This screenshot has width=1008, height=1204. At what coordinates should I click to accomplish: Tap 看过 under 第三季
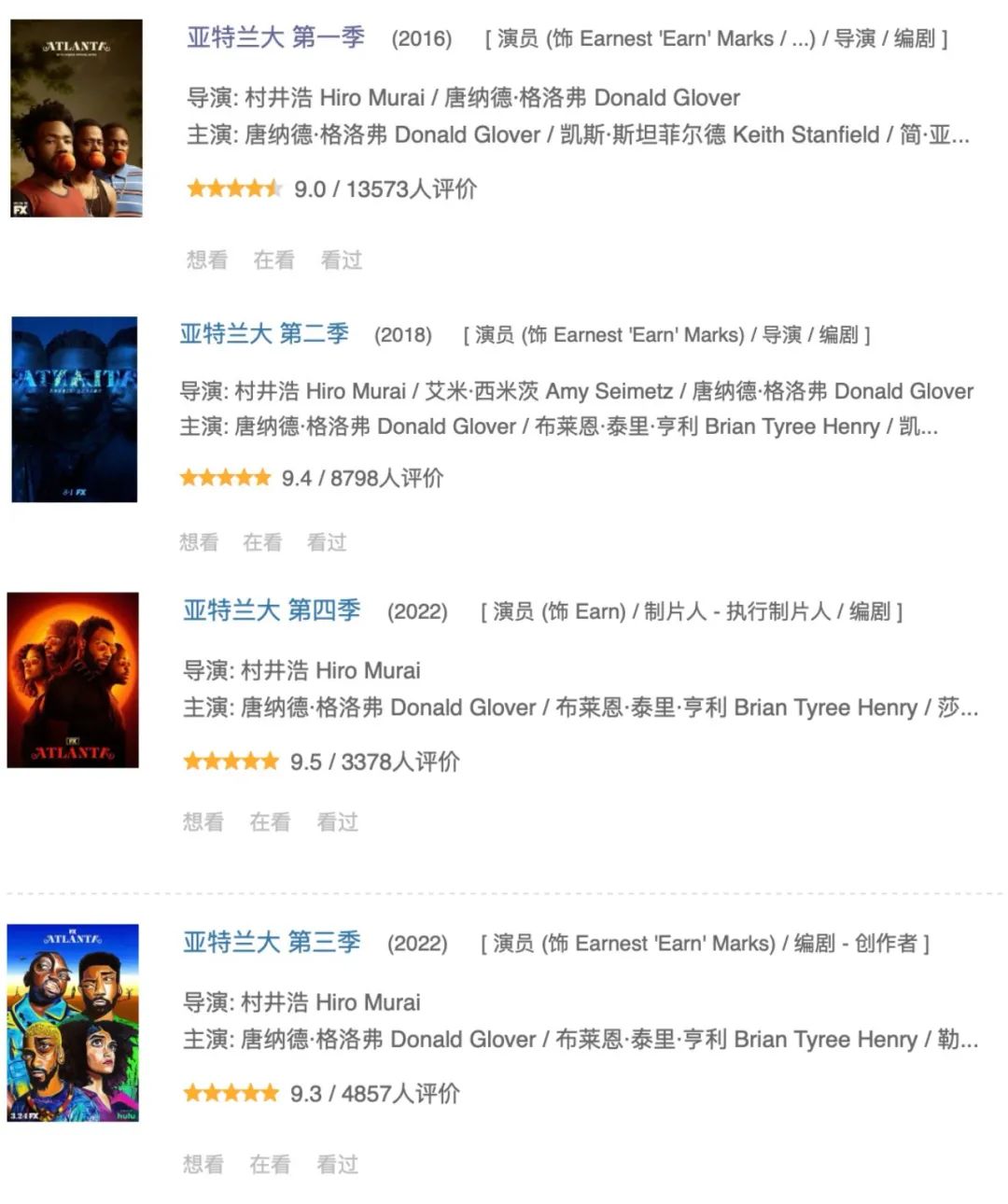338,1164
